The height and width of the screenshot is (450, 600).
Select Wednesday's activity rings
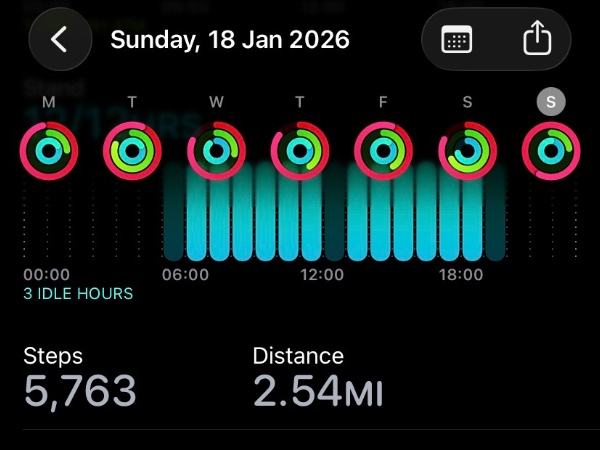216,151
